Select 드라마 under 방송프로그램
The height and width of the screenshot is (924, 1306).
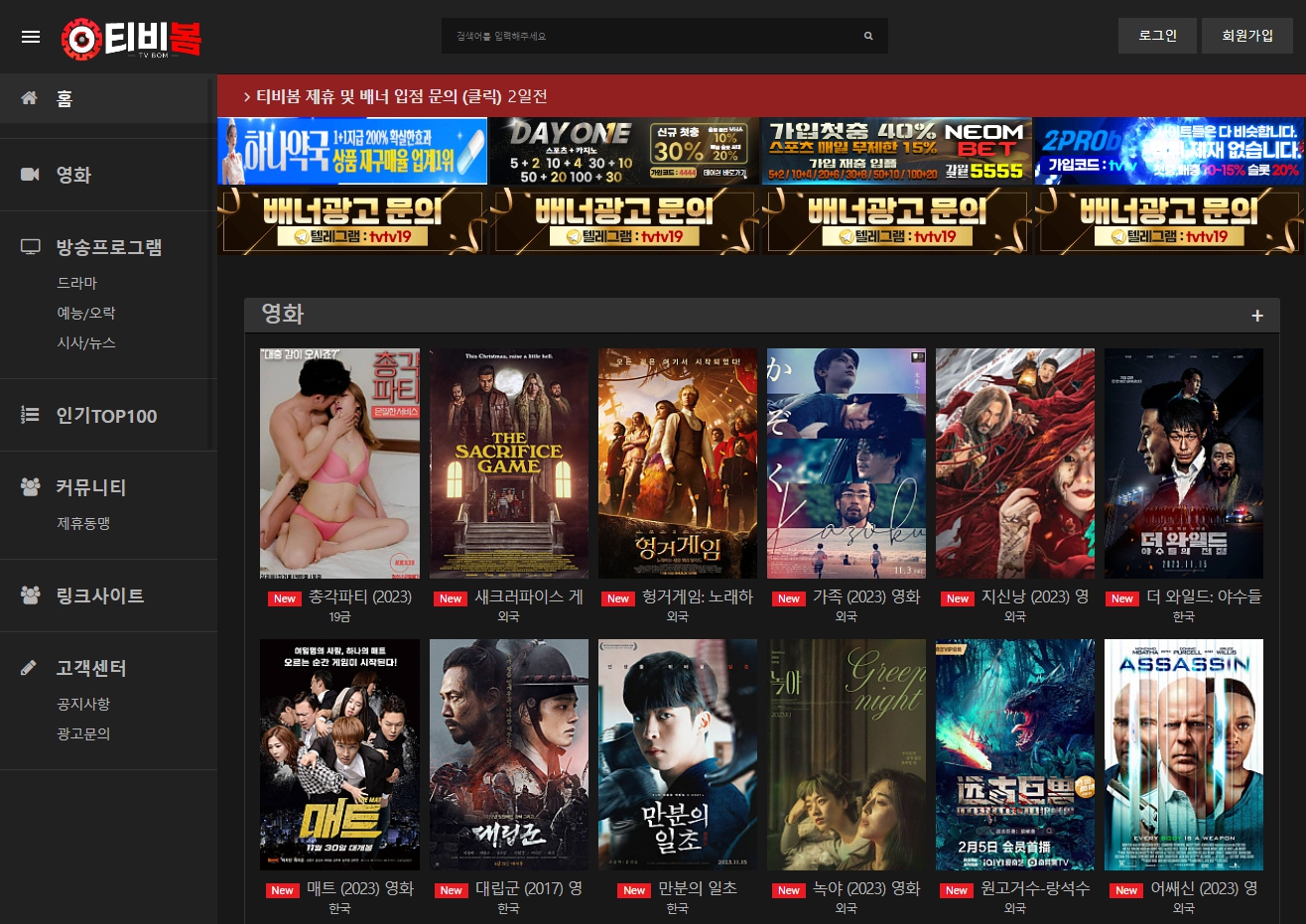click(76, 283)
